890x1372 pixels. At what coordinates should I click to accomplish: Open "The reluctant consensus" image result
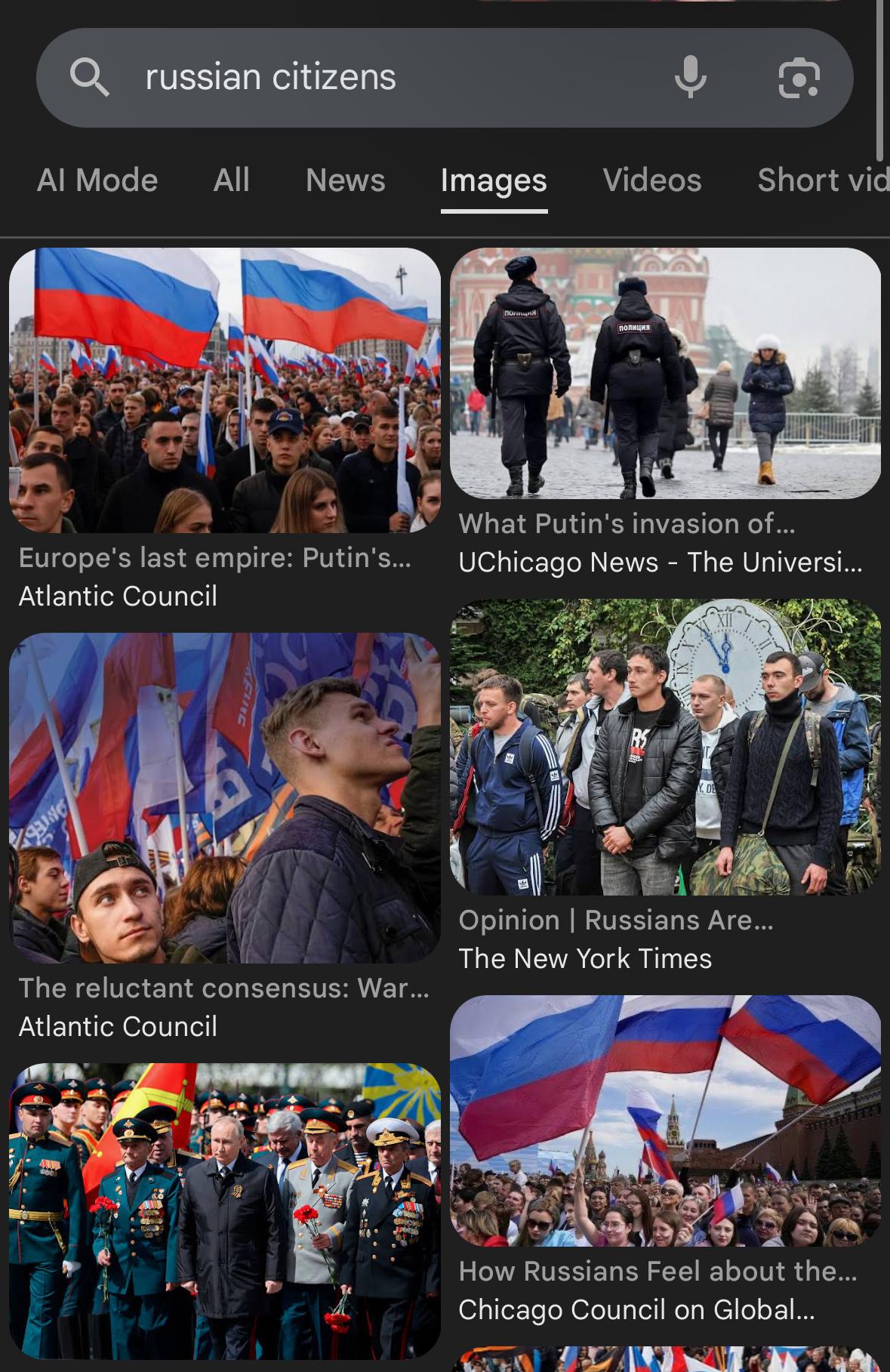pyautogui.click(x=224, y=797)
